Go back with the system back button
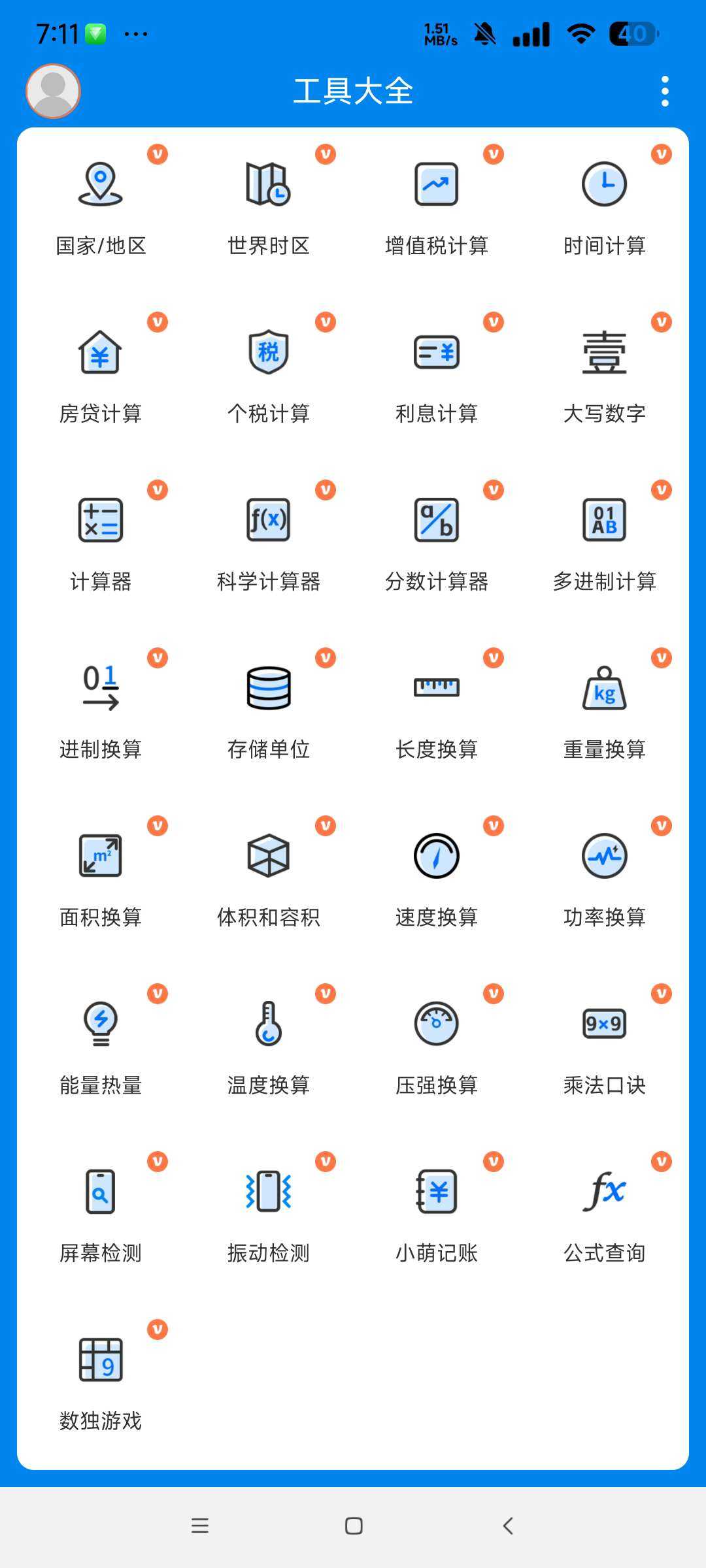Screen dimensions: 706x1568 pyautogui.click(x=508, y=1526)
